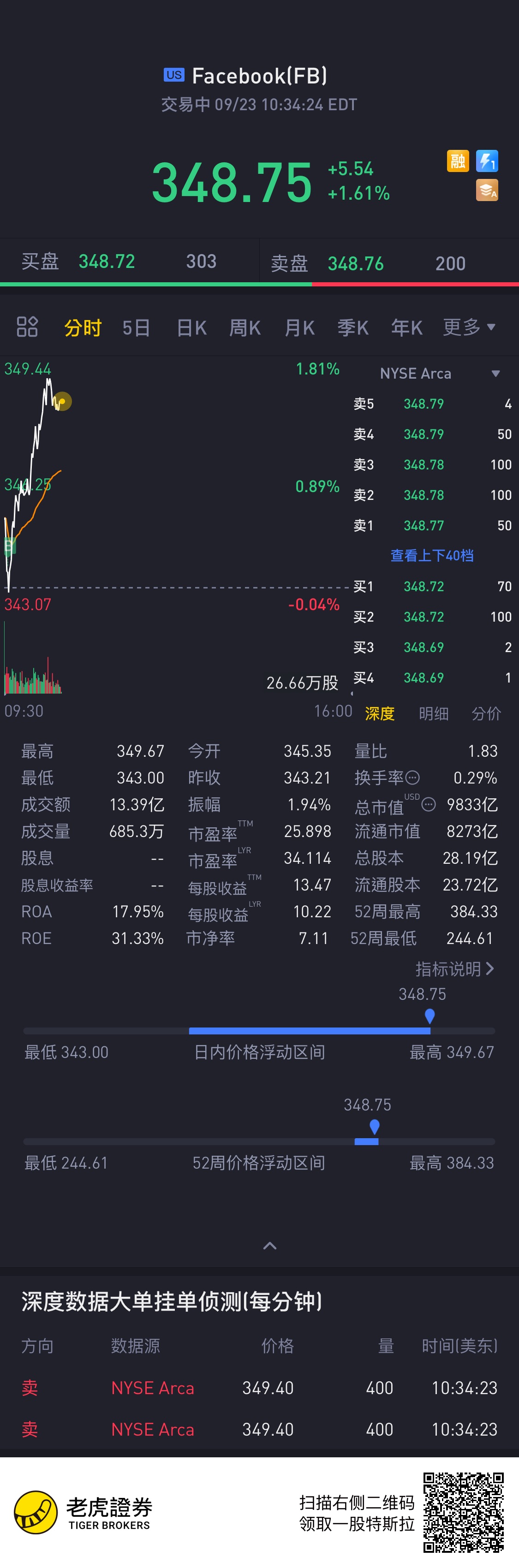Screen dimensions: 519x1568
Task: Select the 日K chart tab
Action: pyautogui.click(x=191, y=328)
